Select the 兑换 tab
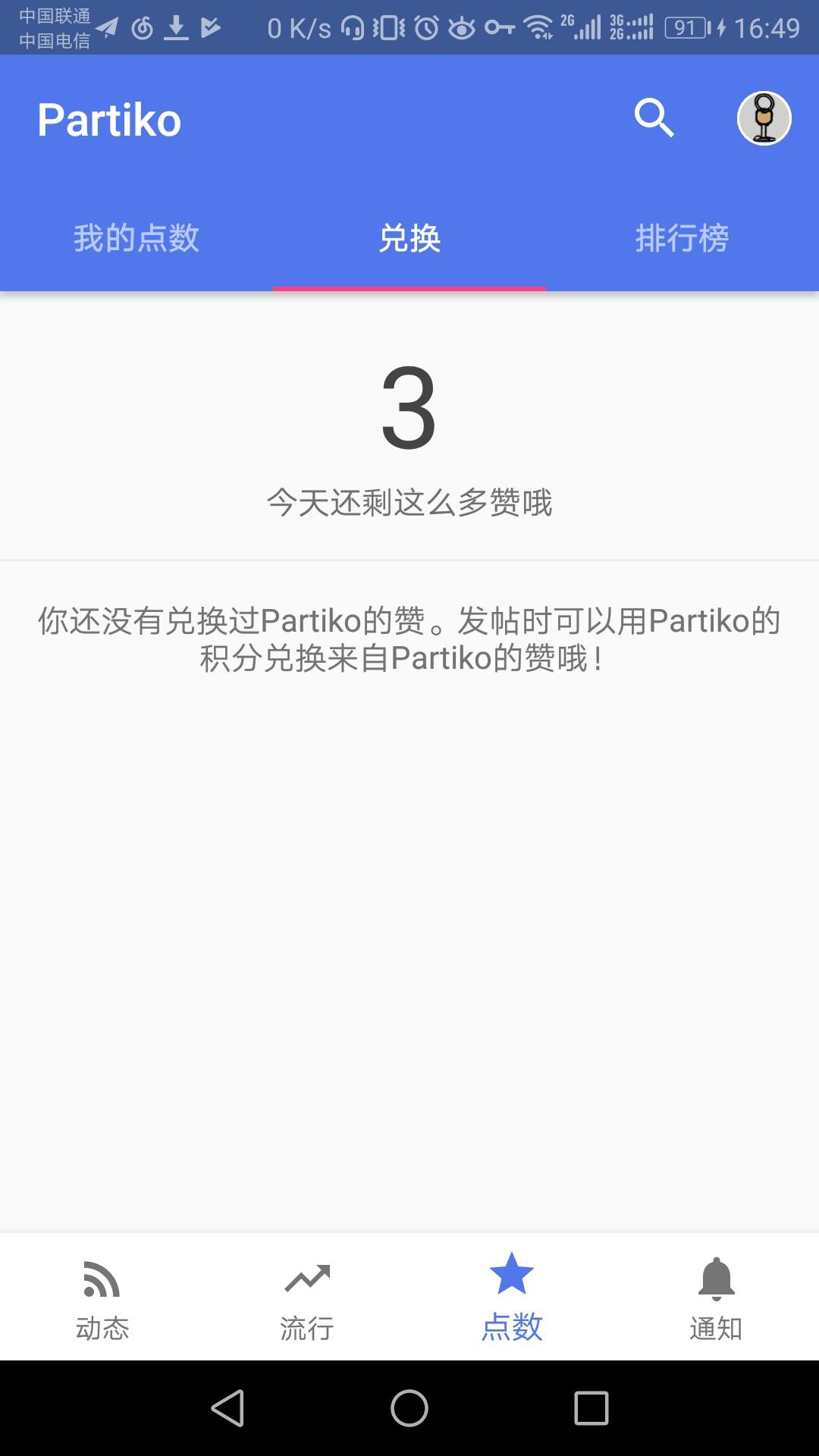 pyautogui.click(x=409, y=238)
